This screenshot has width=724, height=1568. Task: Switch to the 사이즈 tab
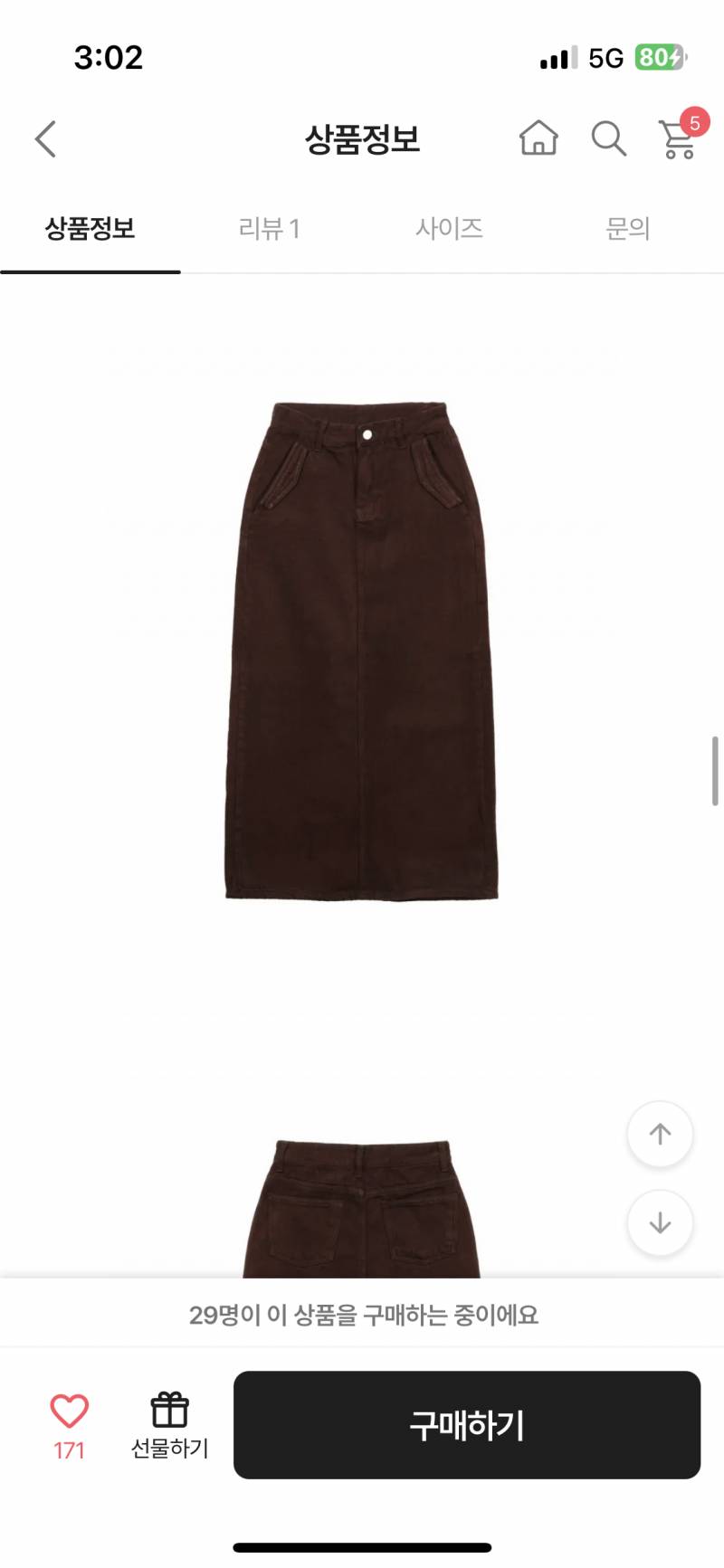coord(449,229)
